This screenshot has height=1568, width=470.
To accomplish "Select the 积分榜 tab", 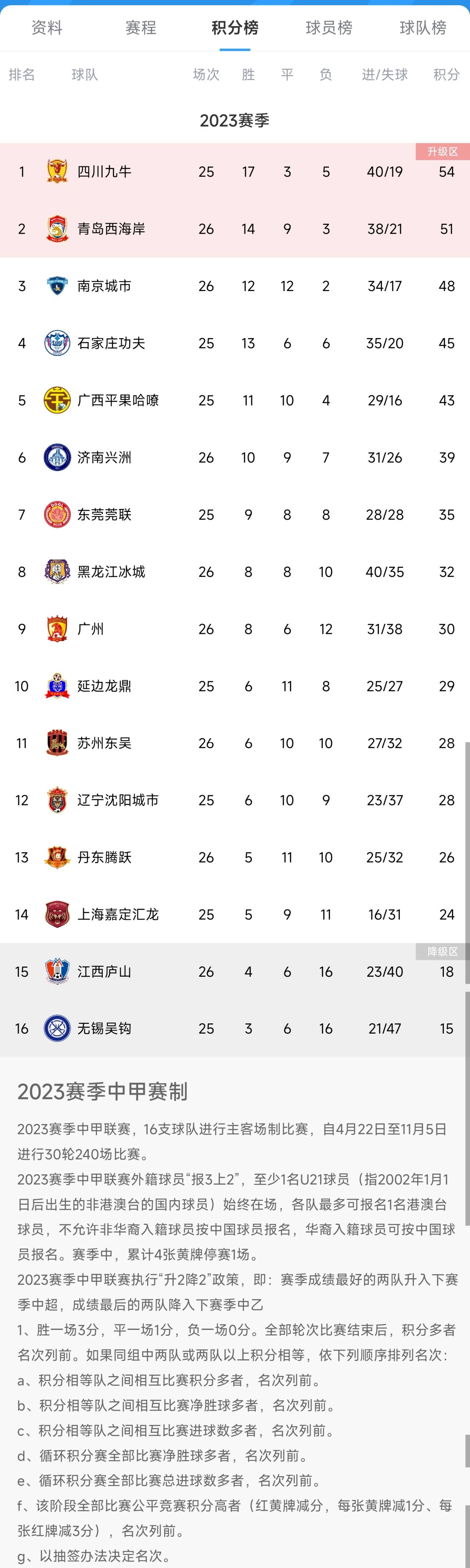I will [235, 28].
